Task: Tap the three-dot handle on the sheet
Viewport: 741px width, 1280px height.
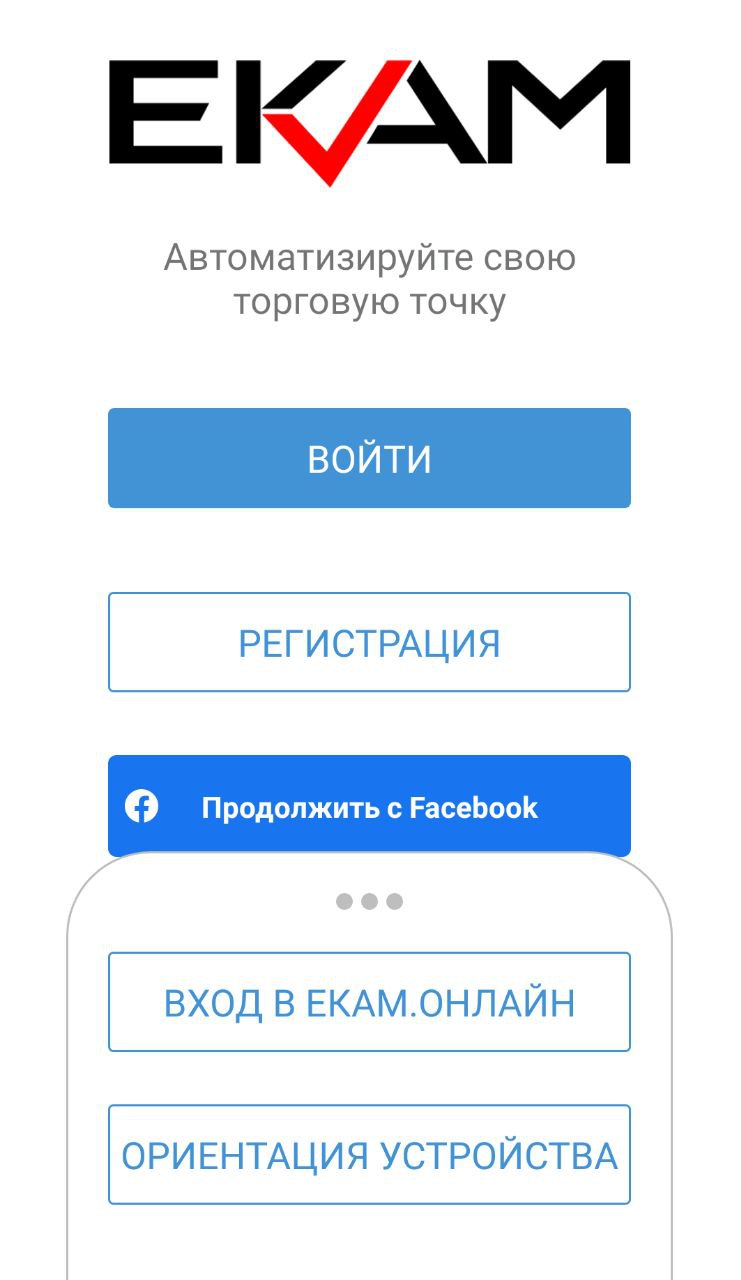Action: 369,901
